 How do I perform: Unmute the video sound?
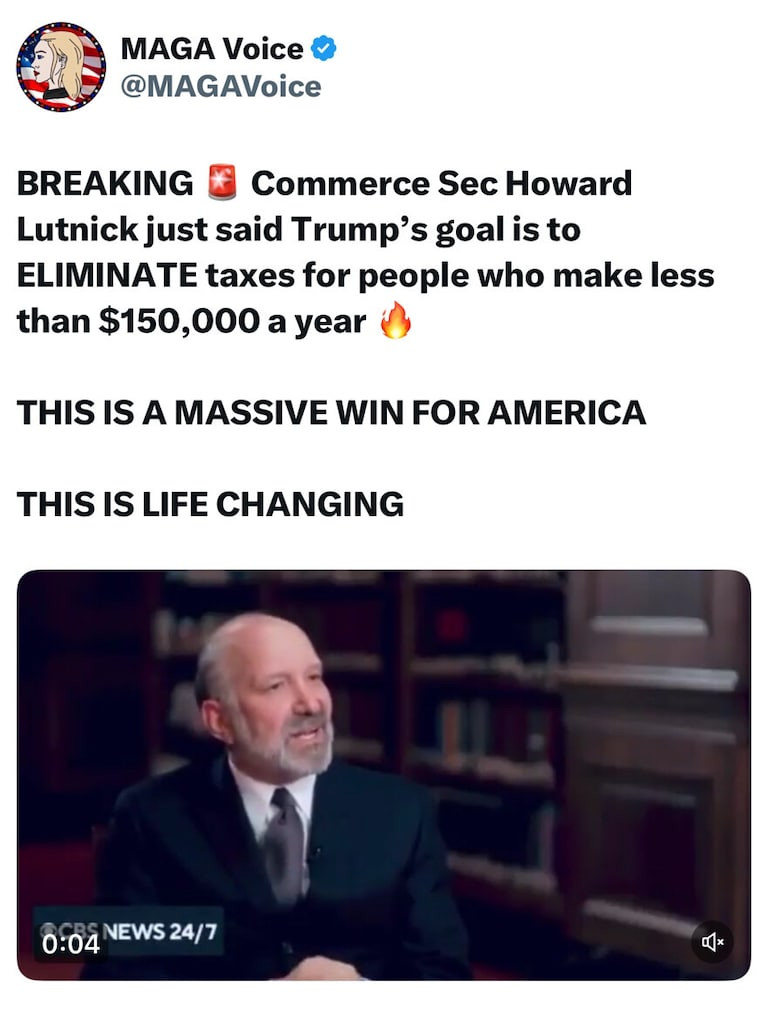pos(712,941)
